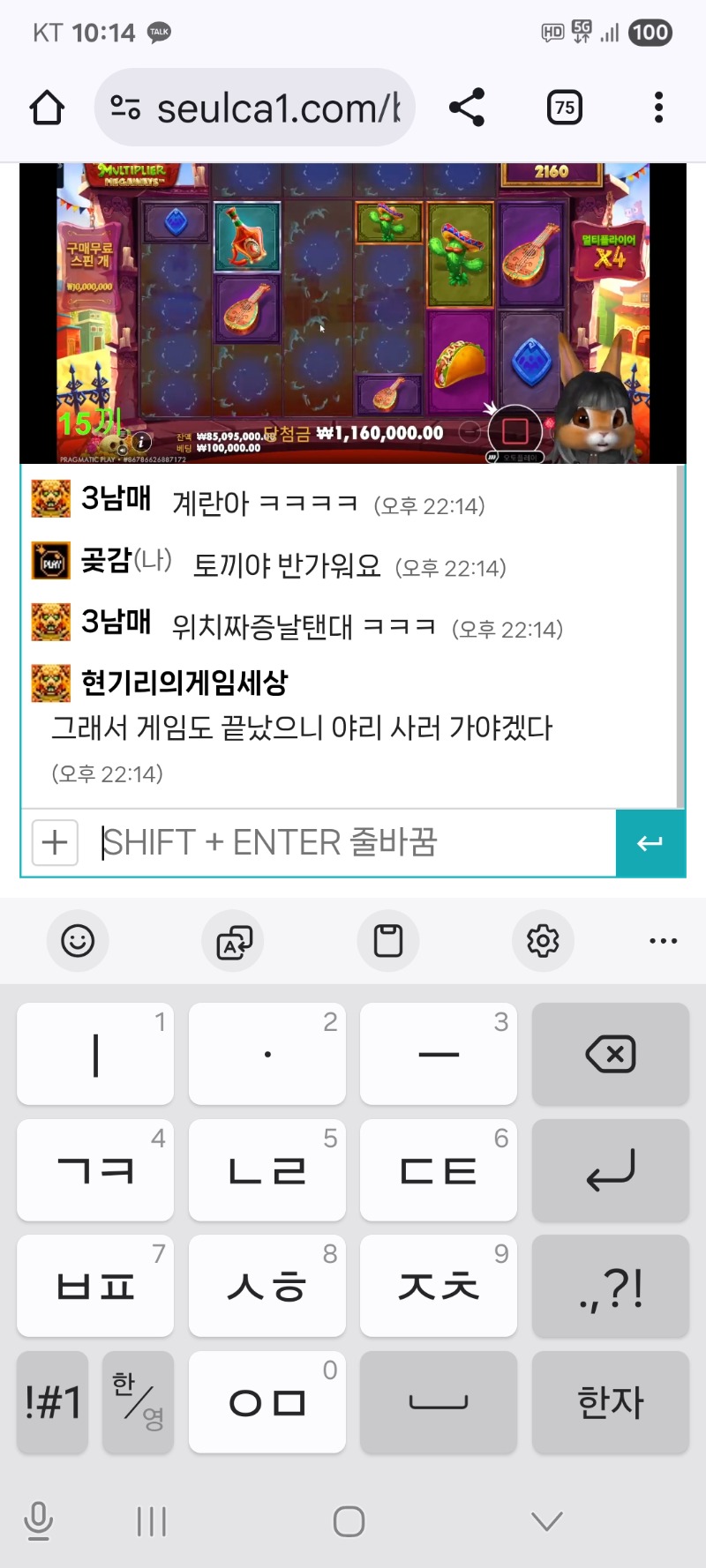The width and height of the screenshot is (706, 1568).
Task: Tap the seulca1.com address bar
Action: coord(265,108)
